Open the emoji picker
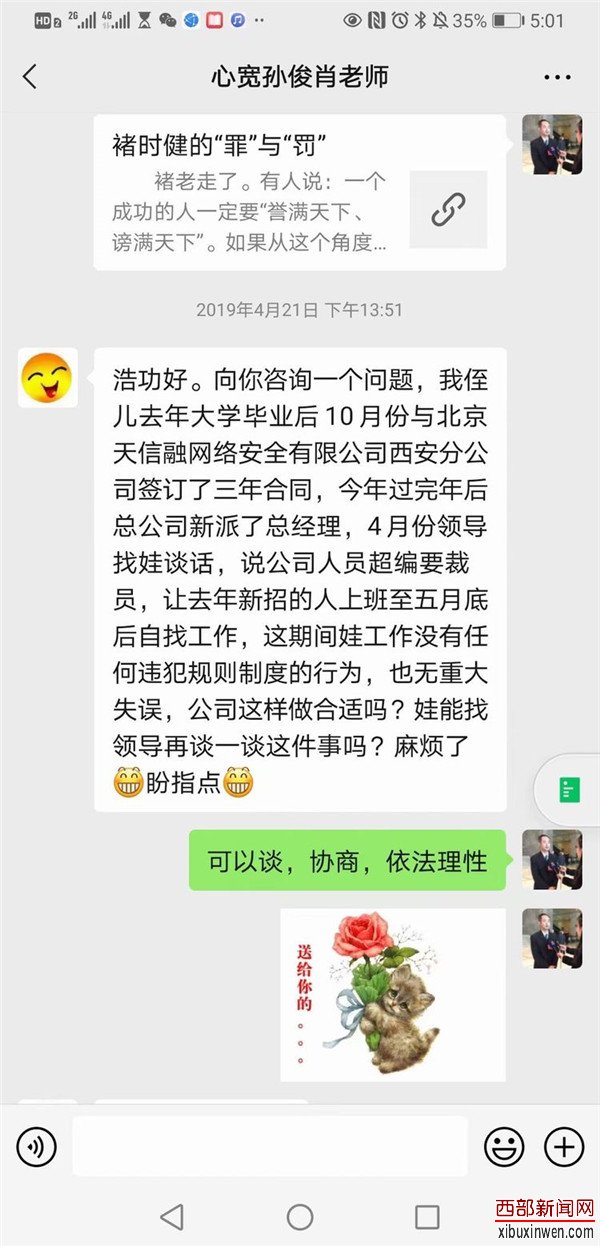 pos(504,1147)
